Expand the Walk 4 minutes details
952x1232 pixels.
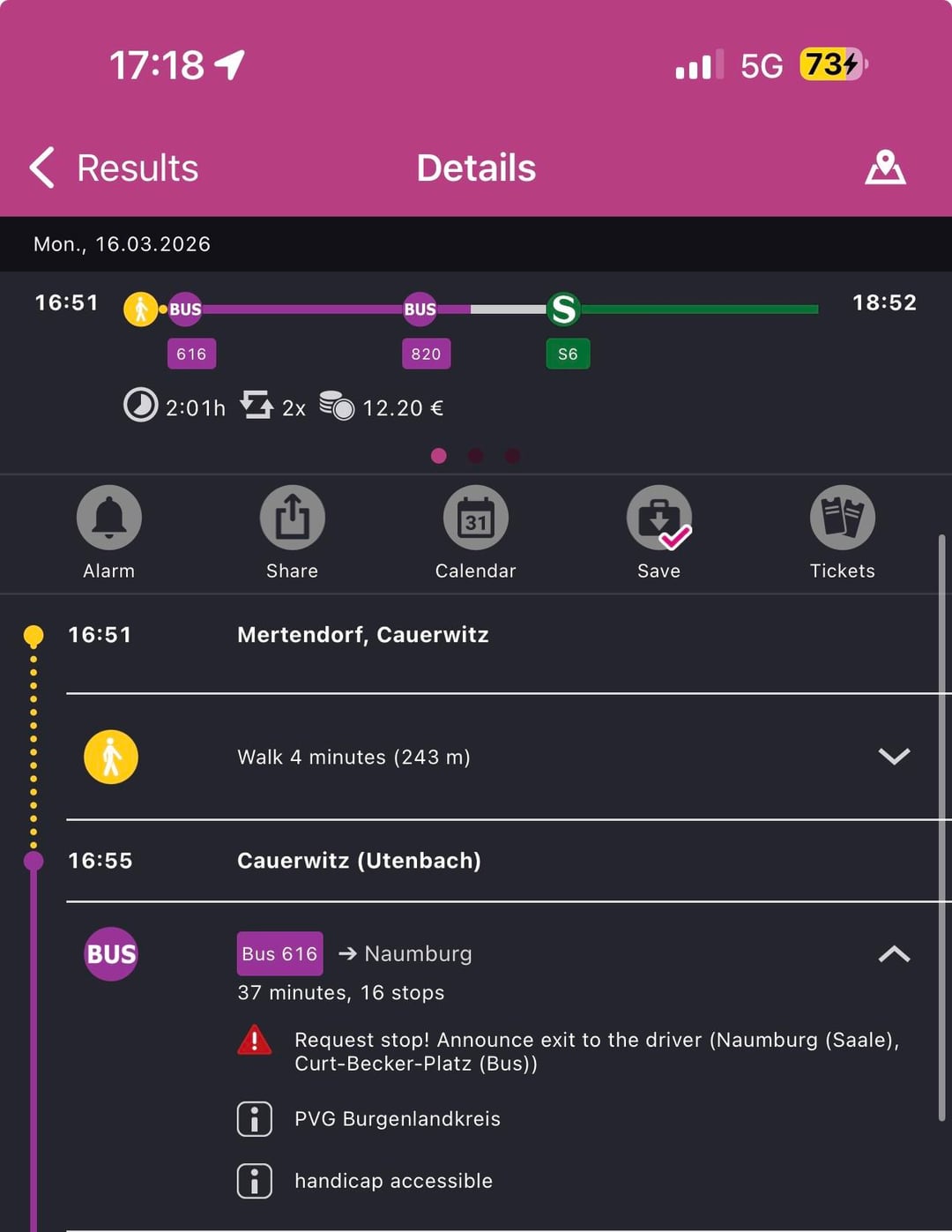coord(894,757)
